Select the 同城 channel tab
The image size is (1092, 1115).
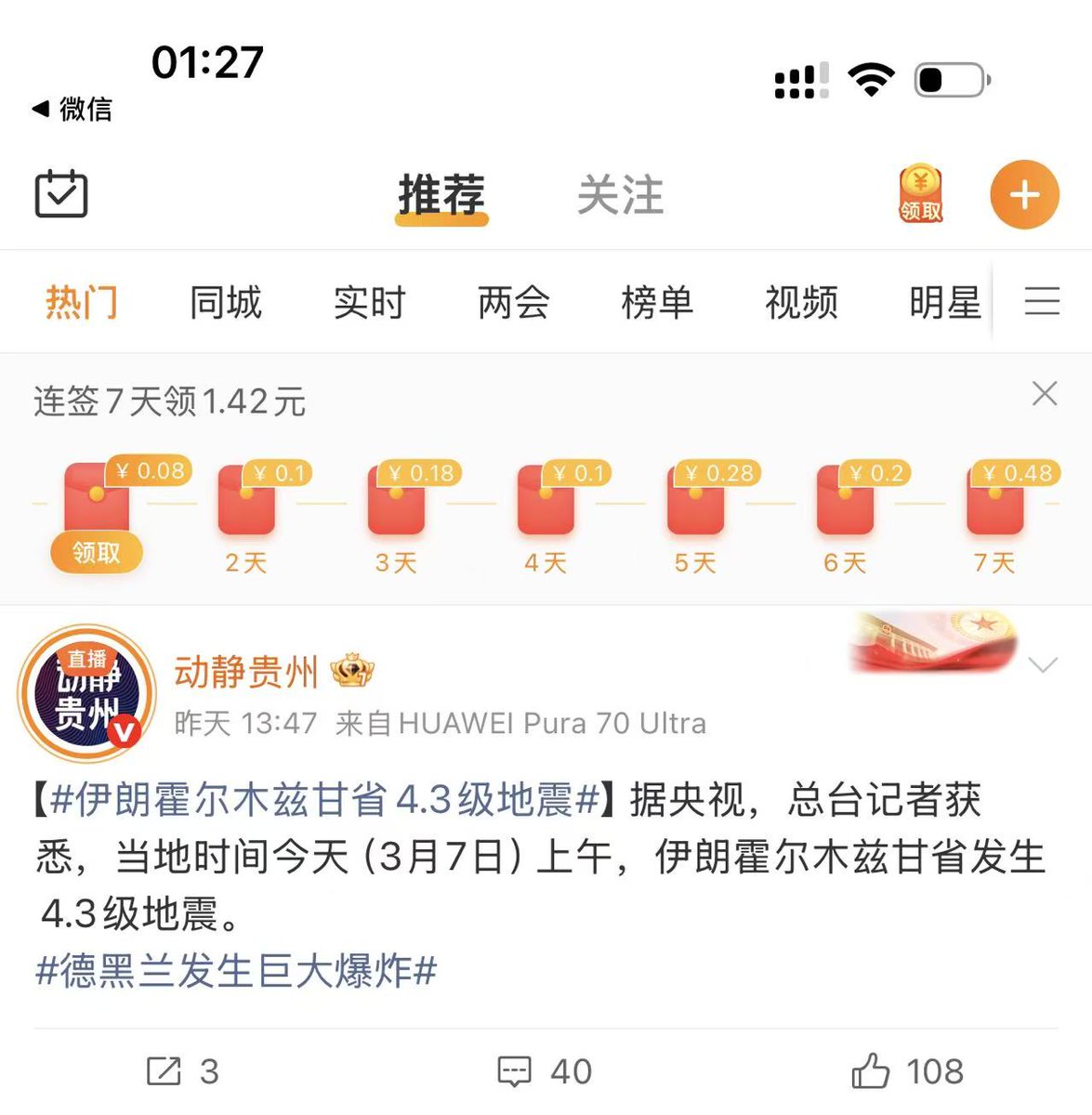[226, 303]
